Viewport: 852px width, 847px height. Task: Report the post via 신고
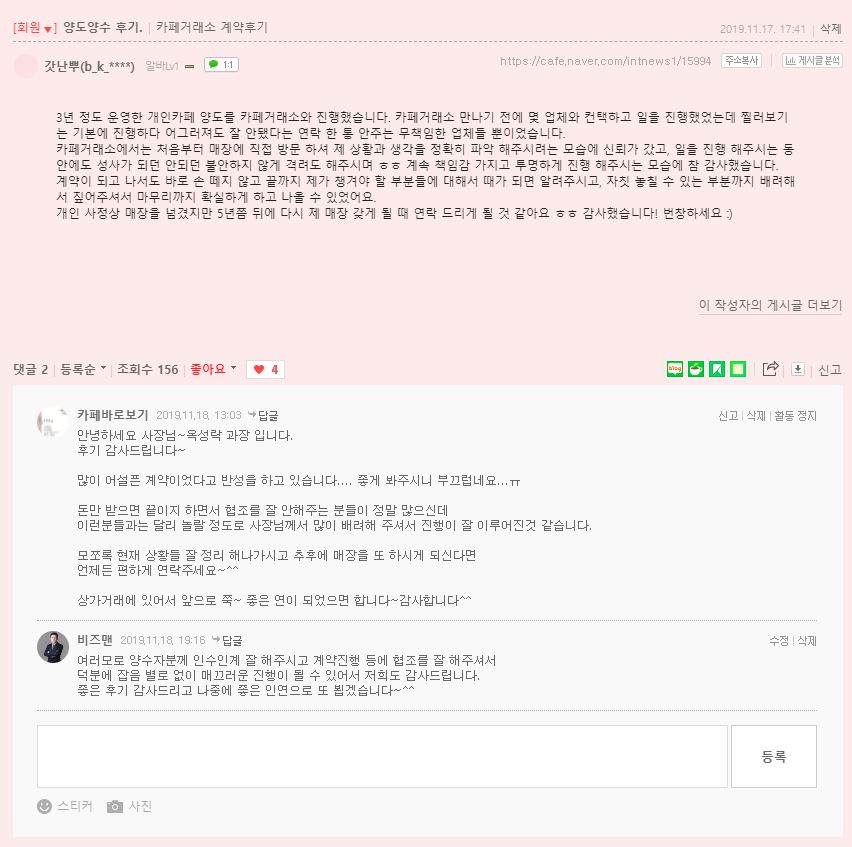830,370
